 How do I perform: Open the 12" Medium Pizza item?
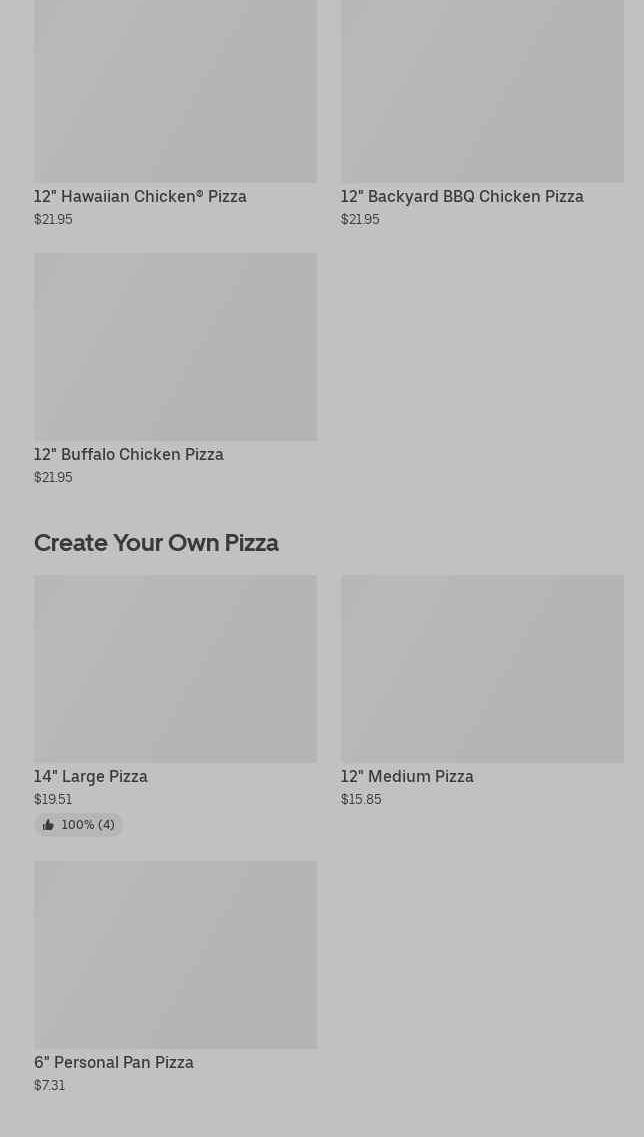(482, 691)
